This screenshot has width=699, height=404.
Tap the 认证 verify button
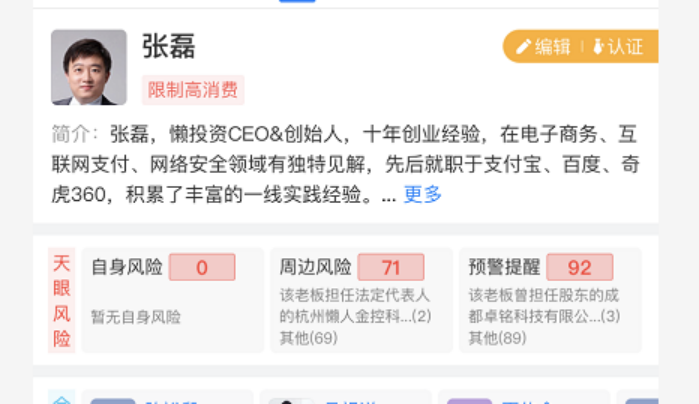coord(618,46)
